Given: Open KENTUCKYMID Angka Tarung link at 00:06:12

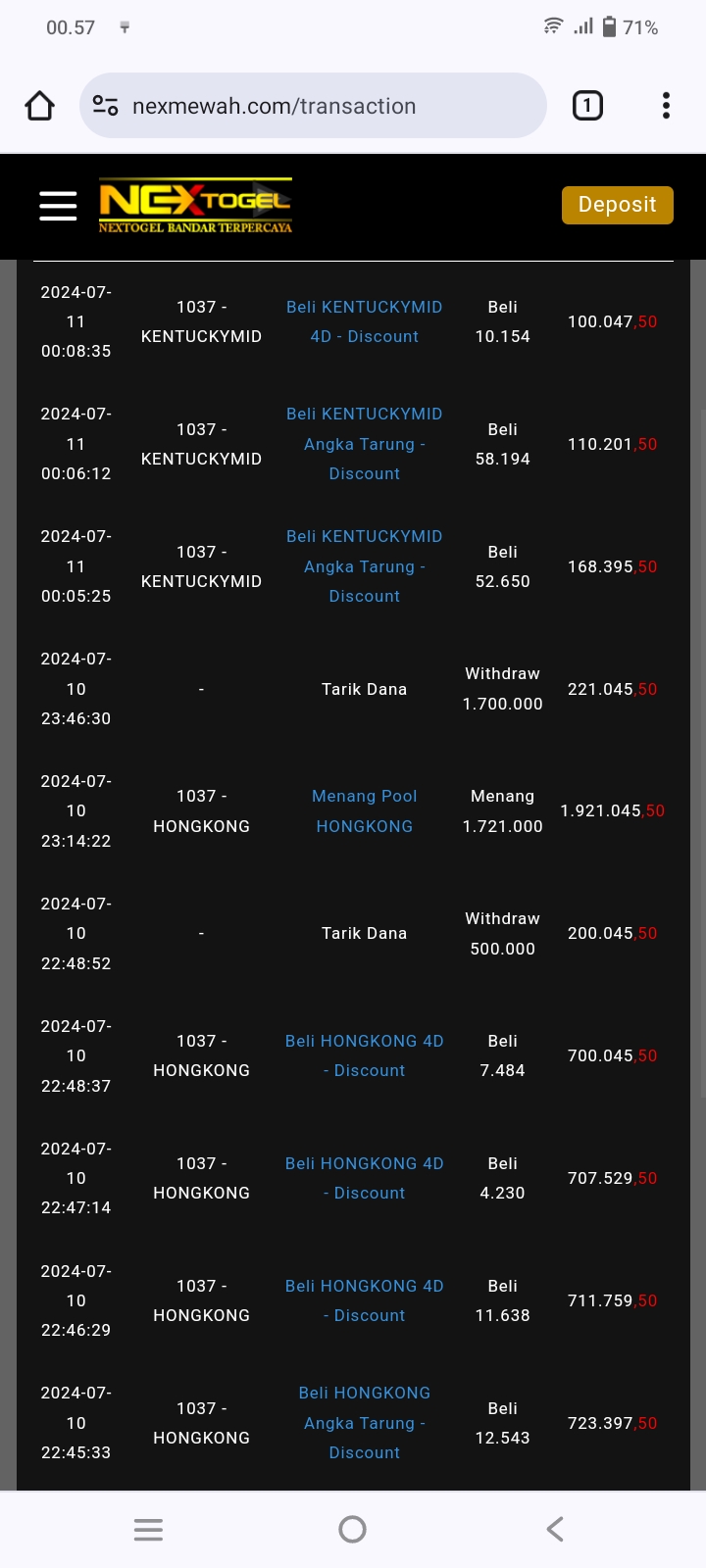Looking at the screenshot, I should pos(364,444).
